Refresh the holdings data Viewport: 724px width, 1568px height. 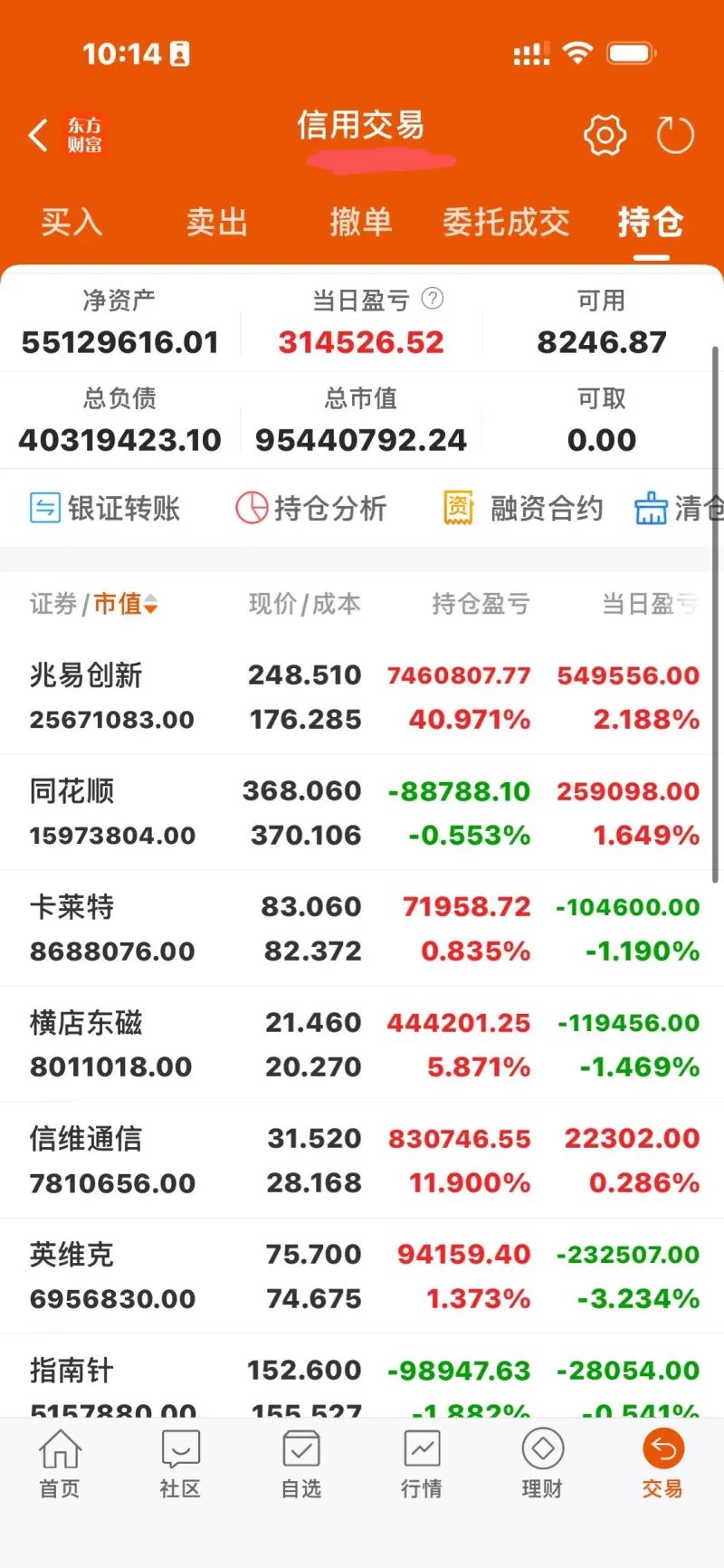tap(674, 136)
